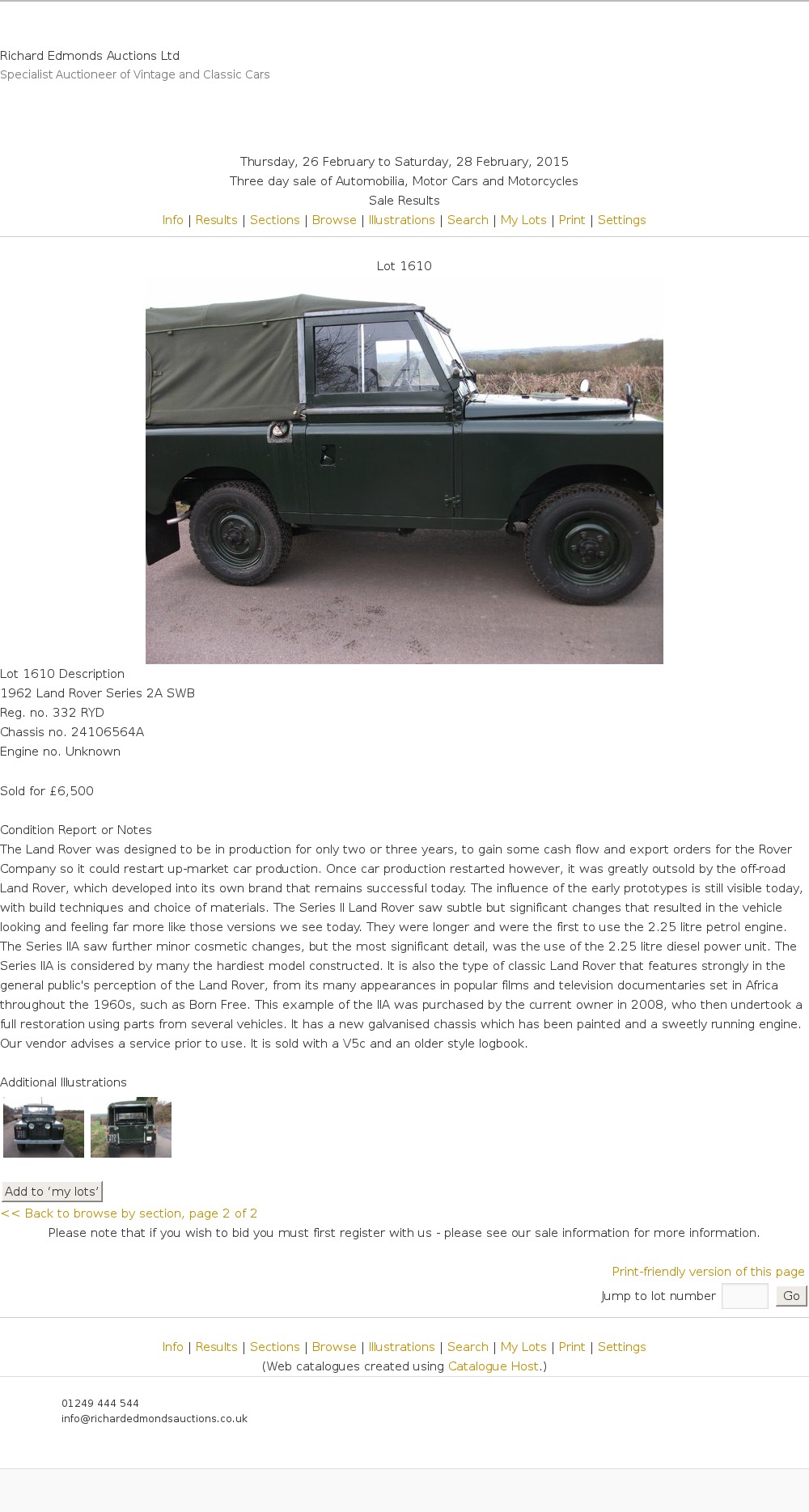This screenshot has width=809, height=1512.
Task: Focus the jump to lot number field
Action: click(744, 1296)
